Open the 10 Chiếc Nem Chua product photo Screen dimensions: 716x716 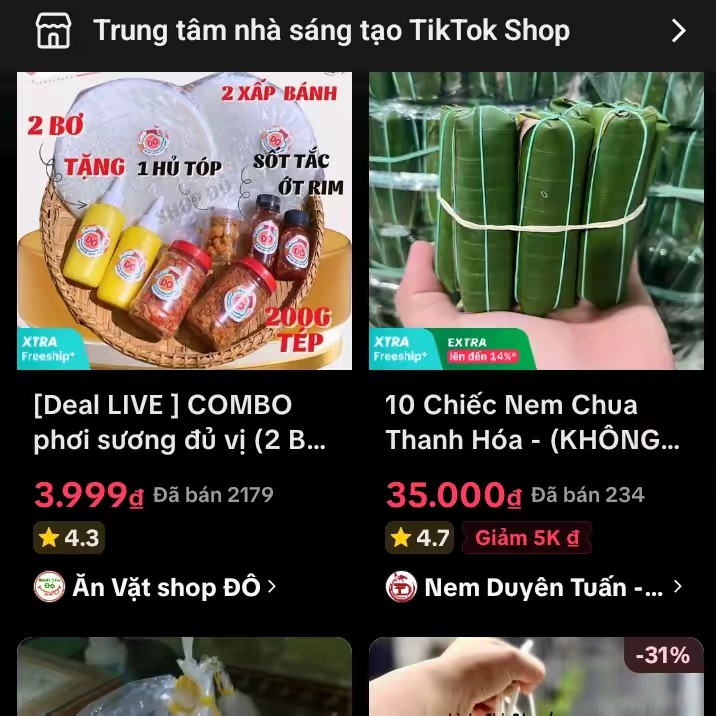[x=536, y=220]
